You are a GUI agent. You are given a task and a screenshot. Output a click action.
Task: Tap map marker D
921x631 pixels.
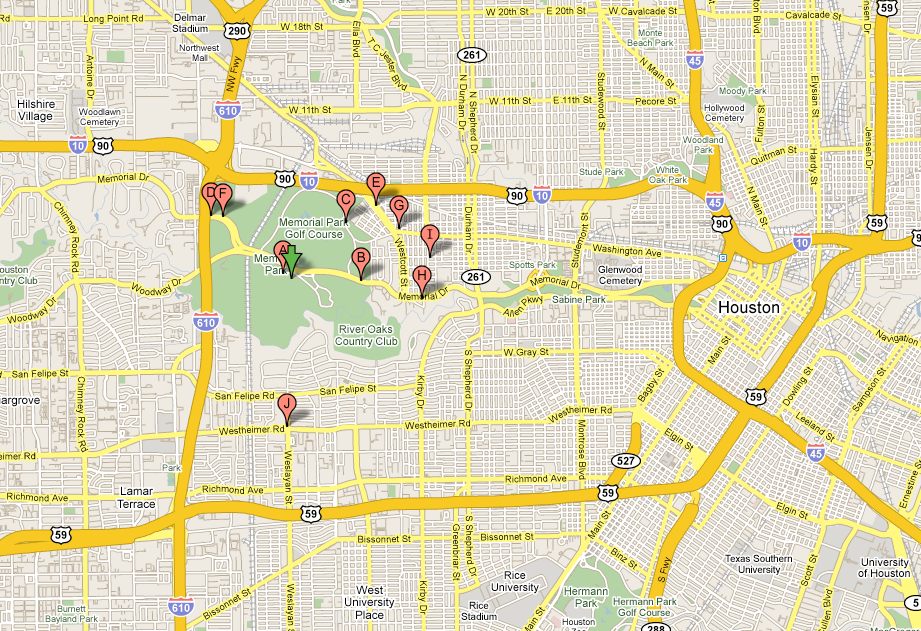[210, 194]
